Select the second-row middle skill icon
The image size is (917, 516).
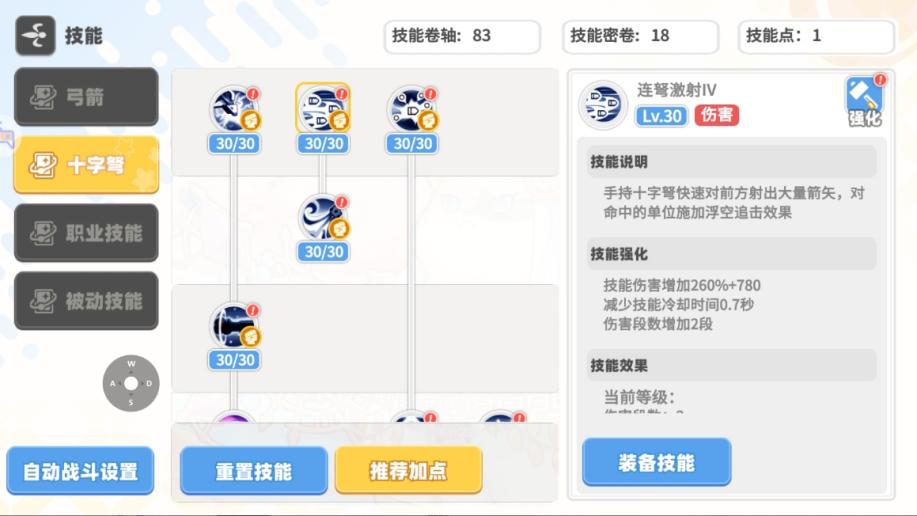pyautogui.click(x=322, y=217)
